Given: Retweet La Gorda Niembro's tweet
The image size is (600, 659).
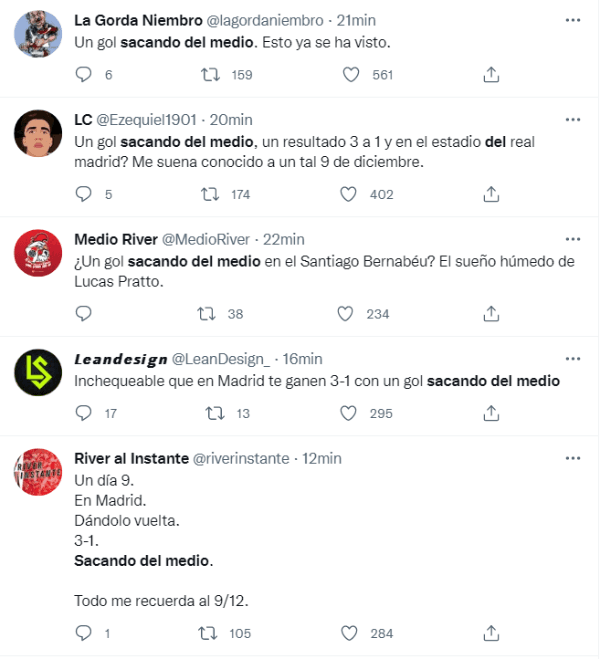Looking at the screenshot, I should (x=211, y=75).
